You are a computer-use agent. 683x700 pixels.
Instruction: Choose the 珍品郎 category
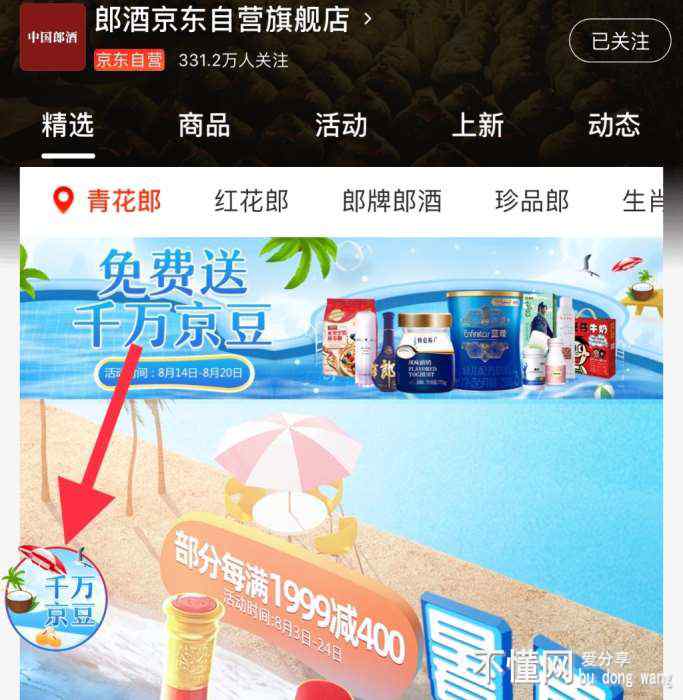point(531,201)
